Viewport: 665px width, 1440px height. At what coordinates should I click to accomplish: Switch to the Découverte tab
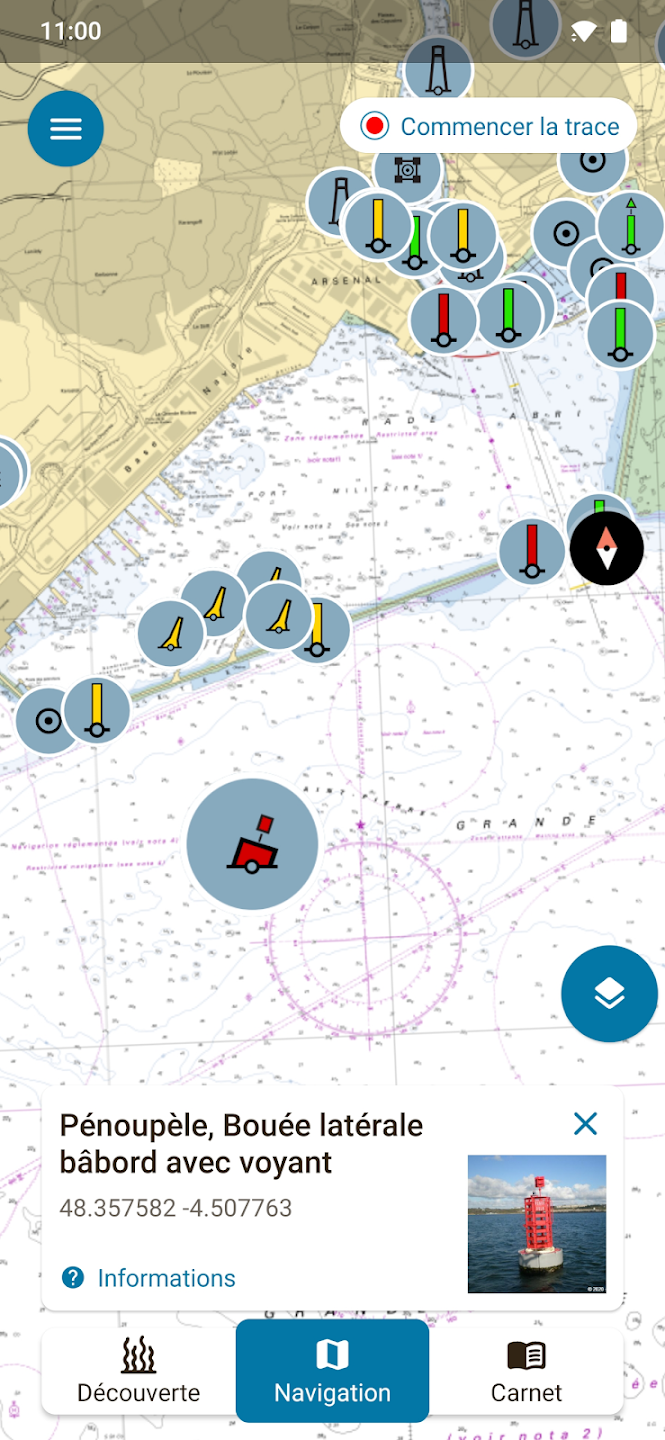139,1373
